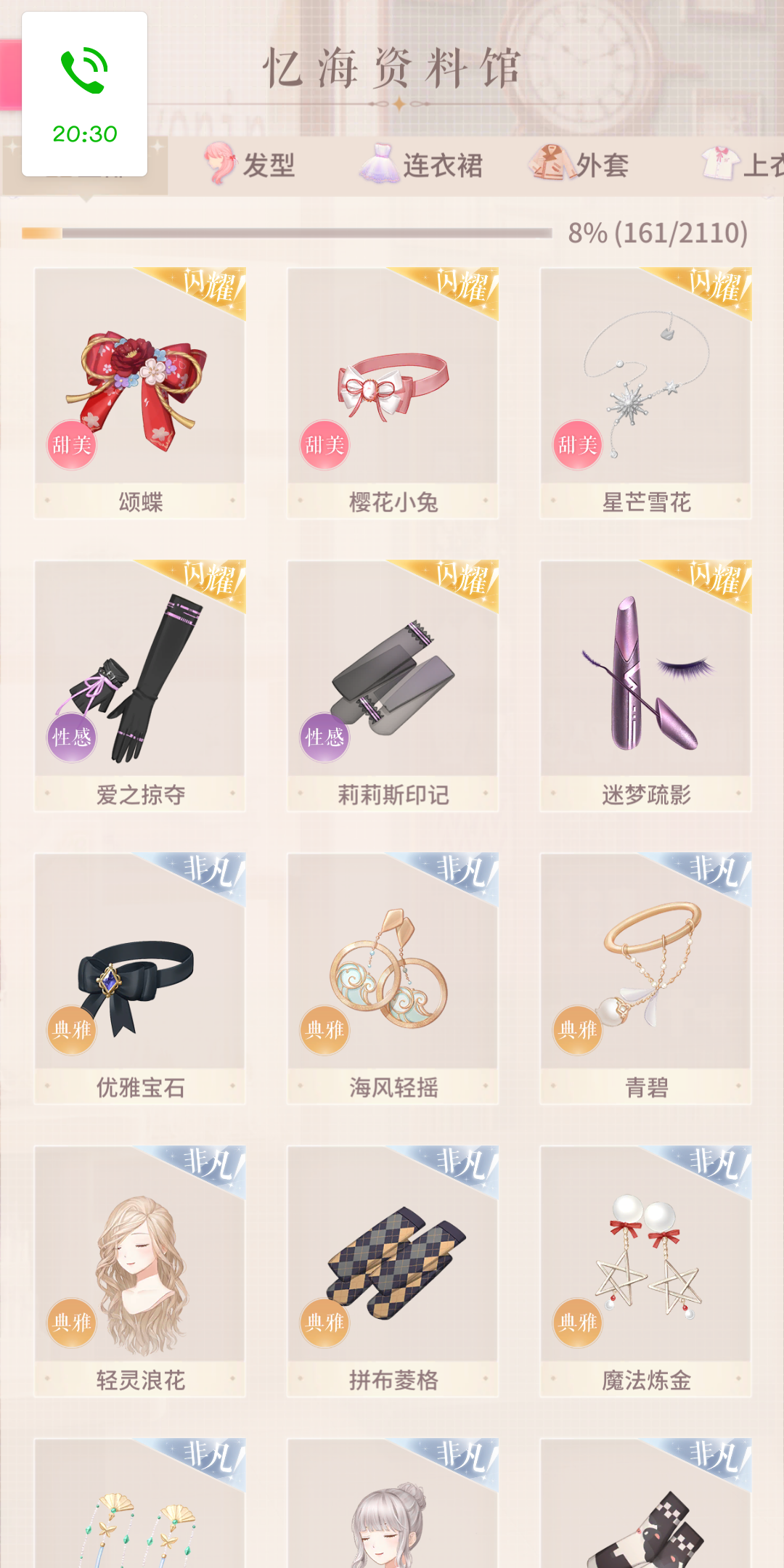Open the 爱之掠夺 gloves card
784x1568 pixels.
[140, 685]
